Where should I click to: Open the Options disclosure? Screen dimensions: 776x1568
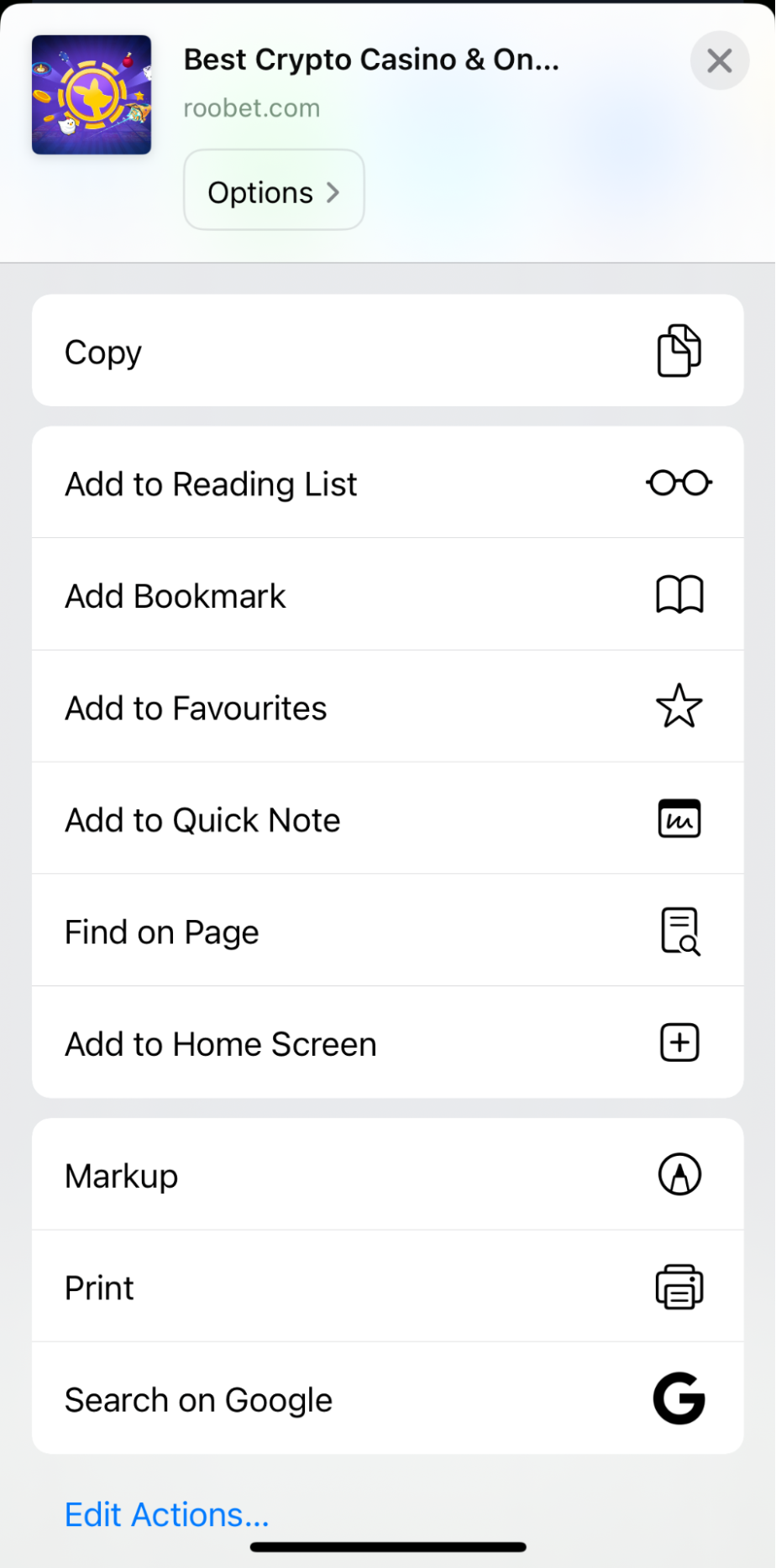pos(273,191)
